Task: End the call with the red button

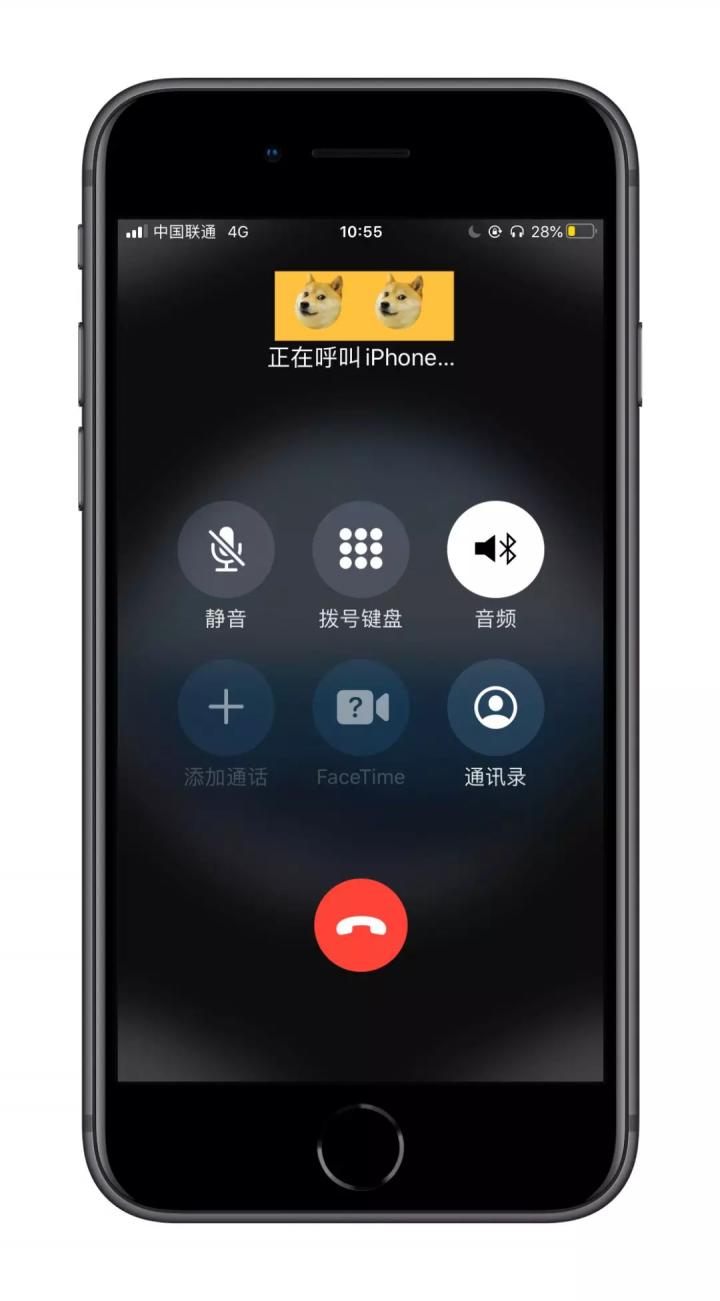Action: click(x=361, y=925)
